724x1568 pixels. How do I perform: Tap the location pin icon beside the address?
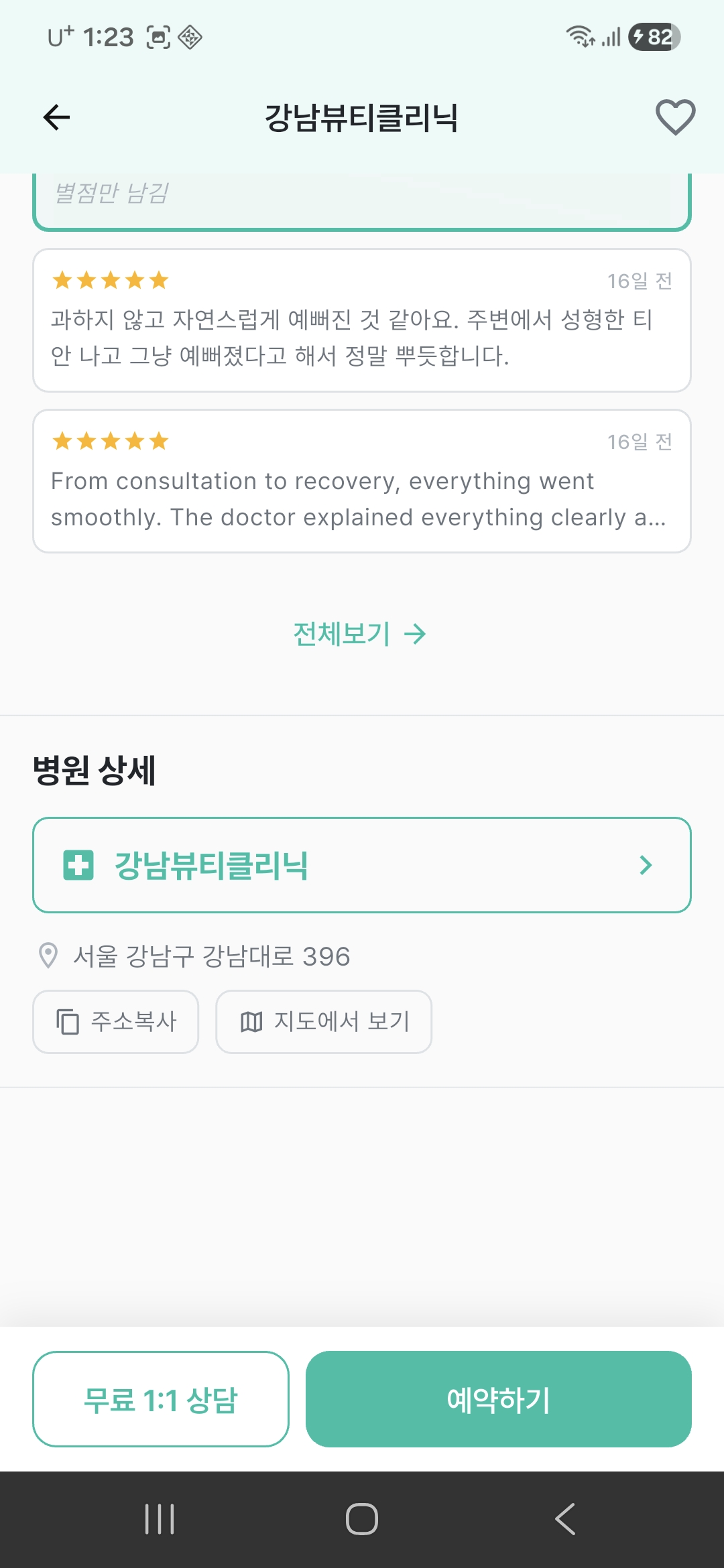pyautogui.click(x=47, y=957)
